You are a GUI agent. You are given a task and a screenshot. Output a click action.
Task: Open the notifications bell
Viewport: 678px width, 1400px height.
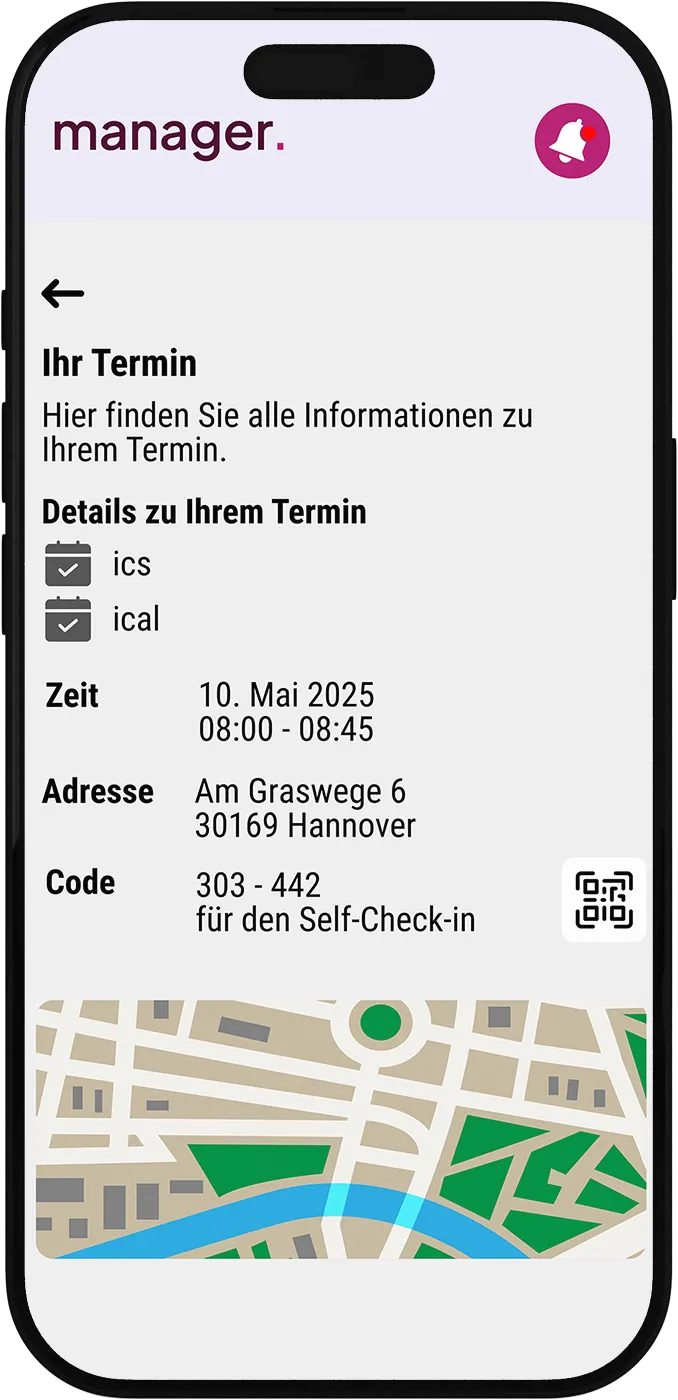[x=572, y=141]
